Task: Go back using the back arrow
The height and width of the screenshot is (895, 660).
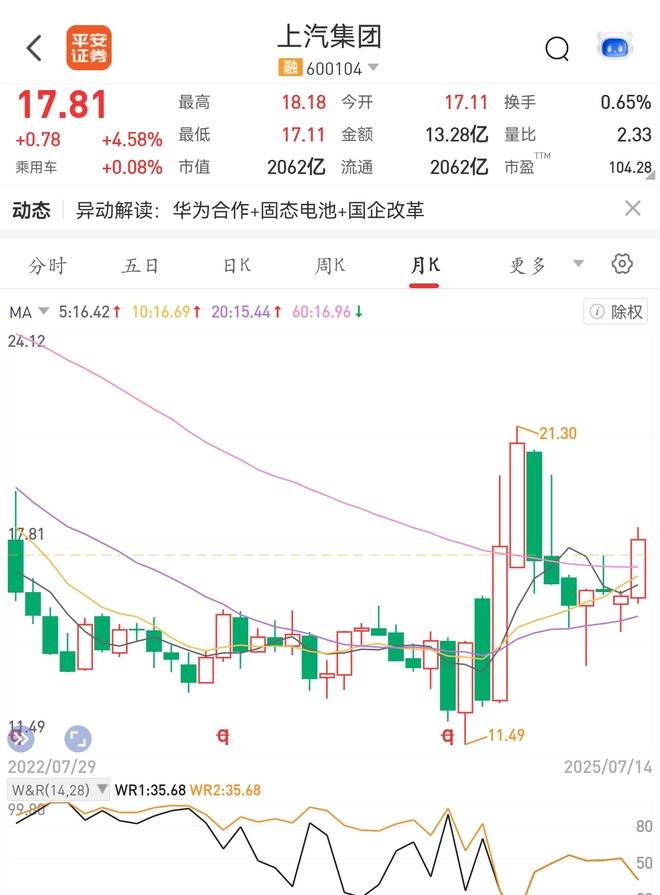Action: tap(35, 48)
